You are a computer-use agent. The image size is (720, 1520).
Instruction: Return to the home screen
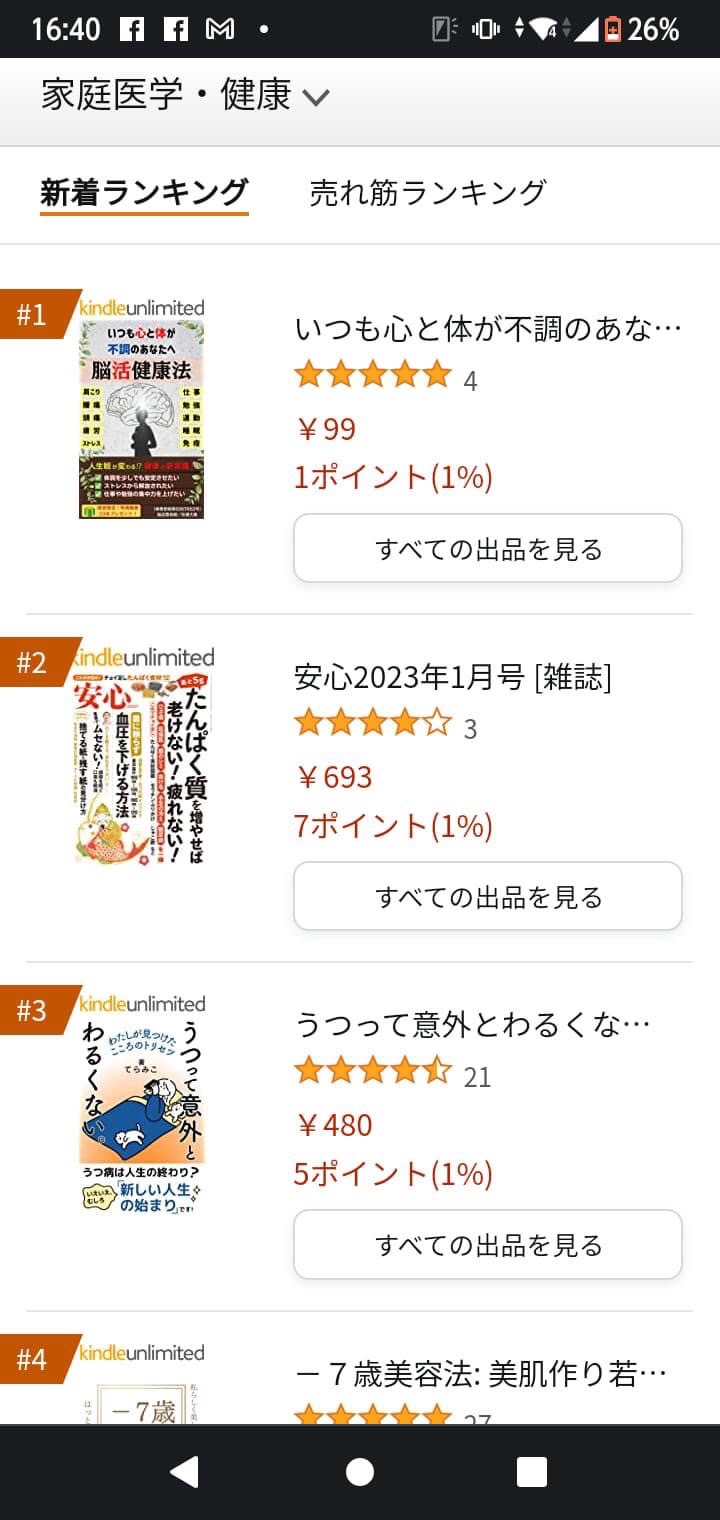[x=360, y=1472]
